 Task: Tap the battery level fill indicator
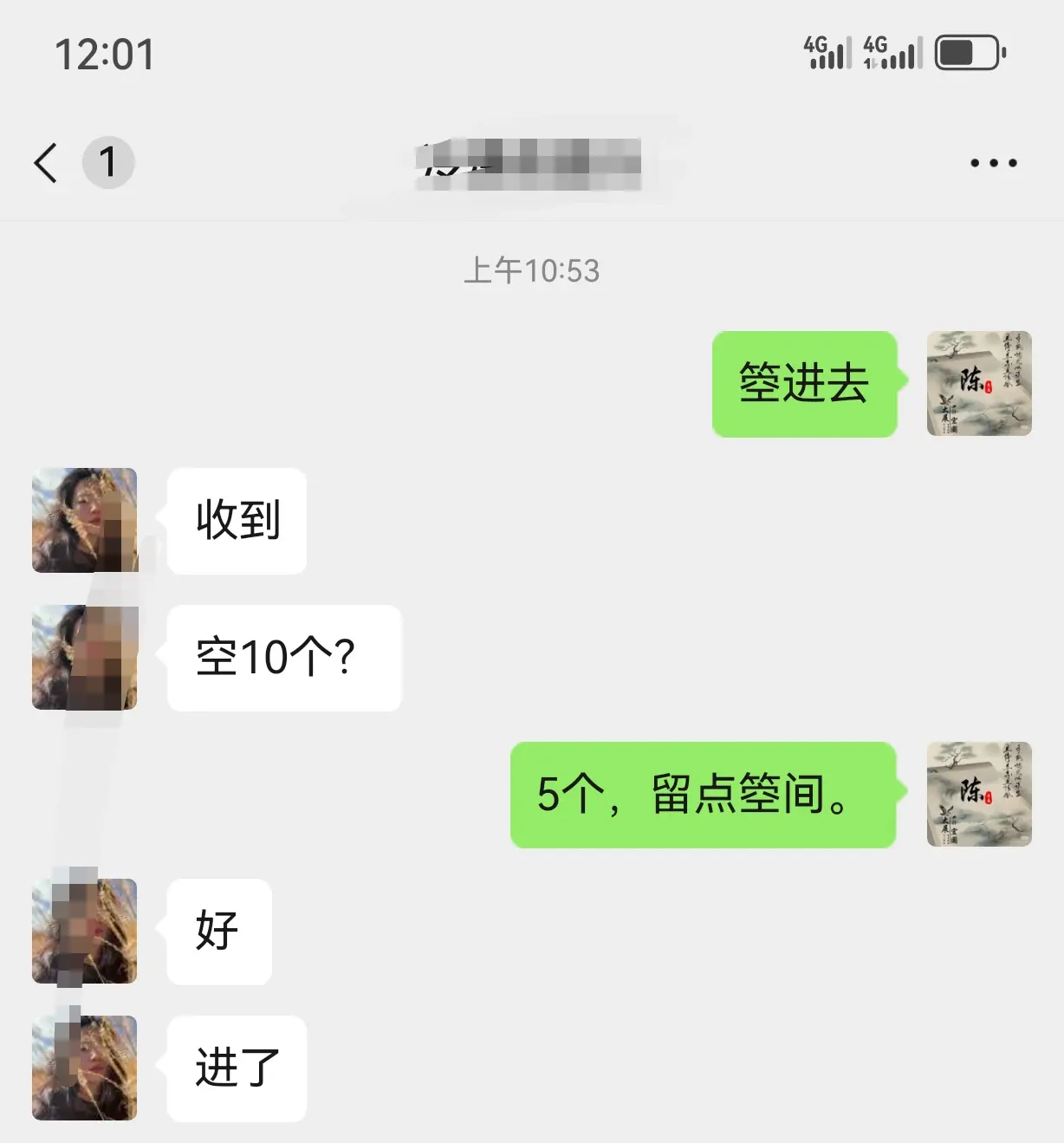(957, 54)
